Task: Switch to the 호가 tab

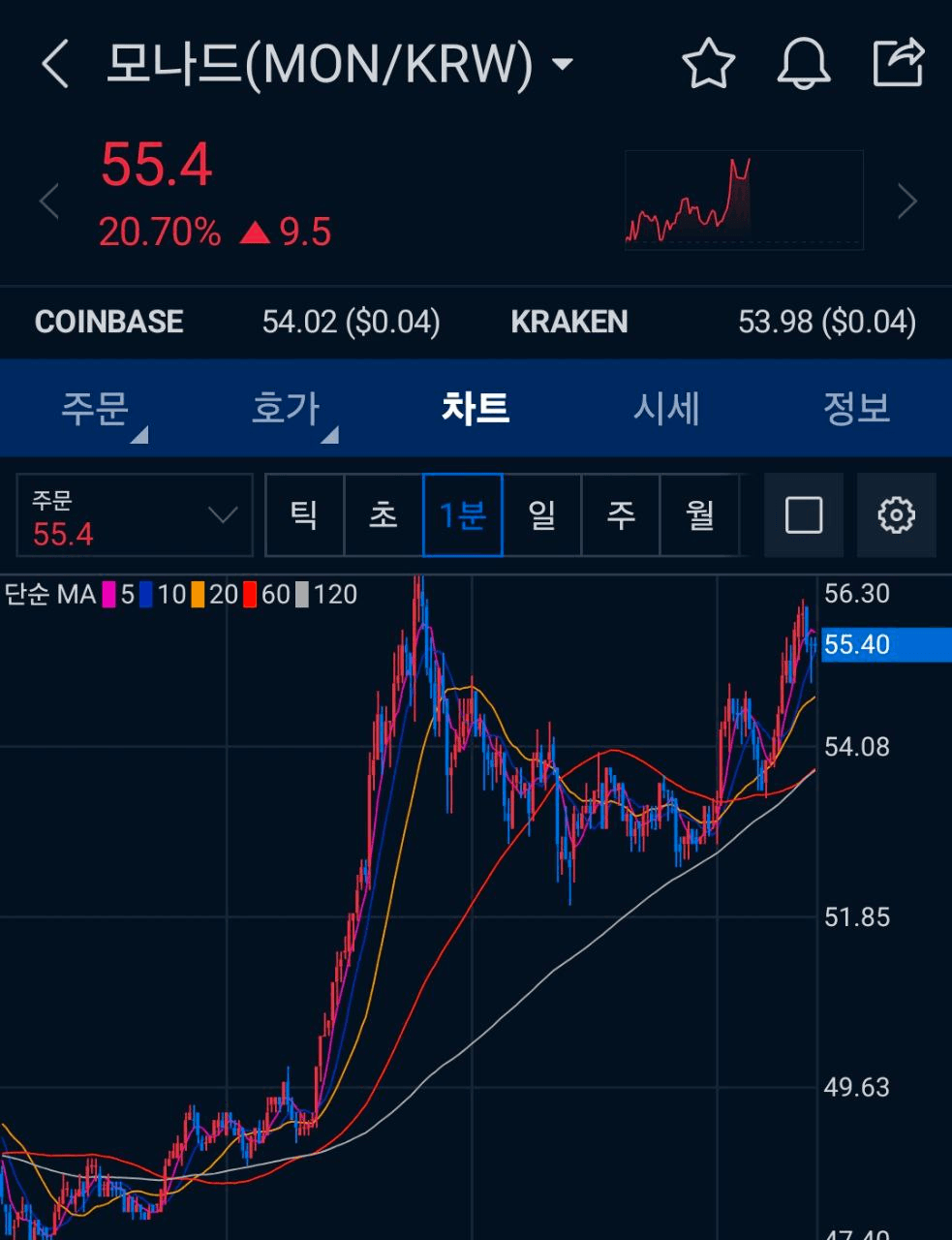Action: [x=285, y=408]
